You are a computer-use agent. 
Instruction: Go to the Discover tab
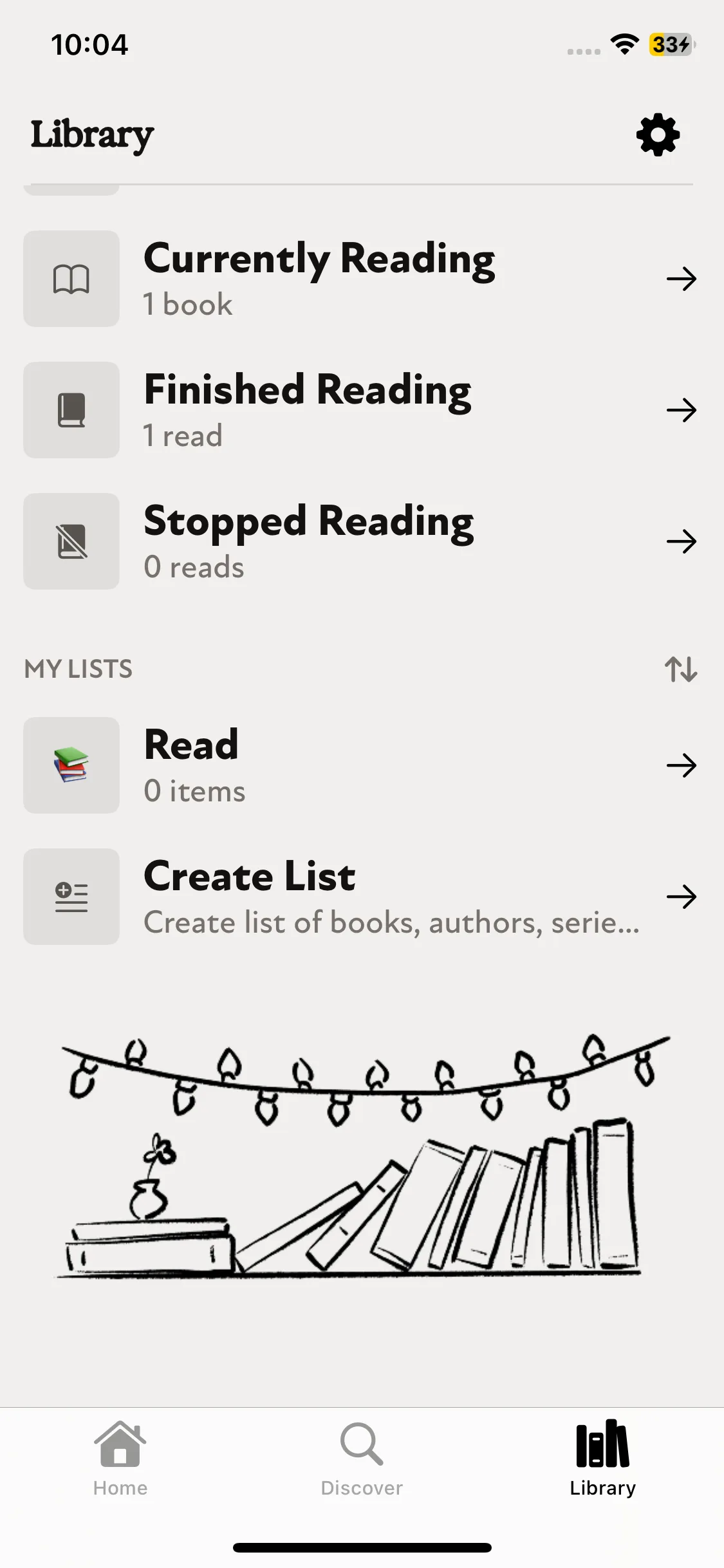362,1459
